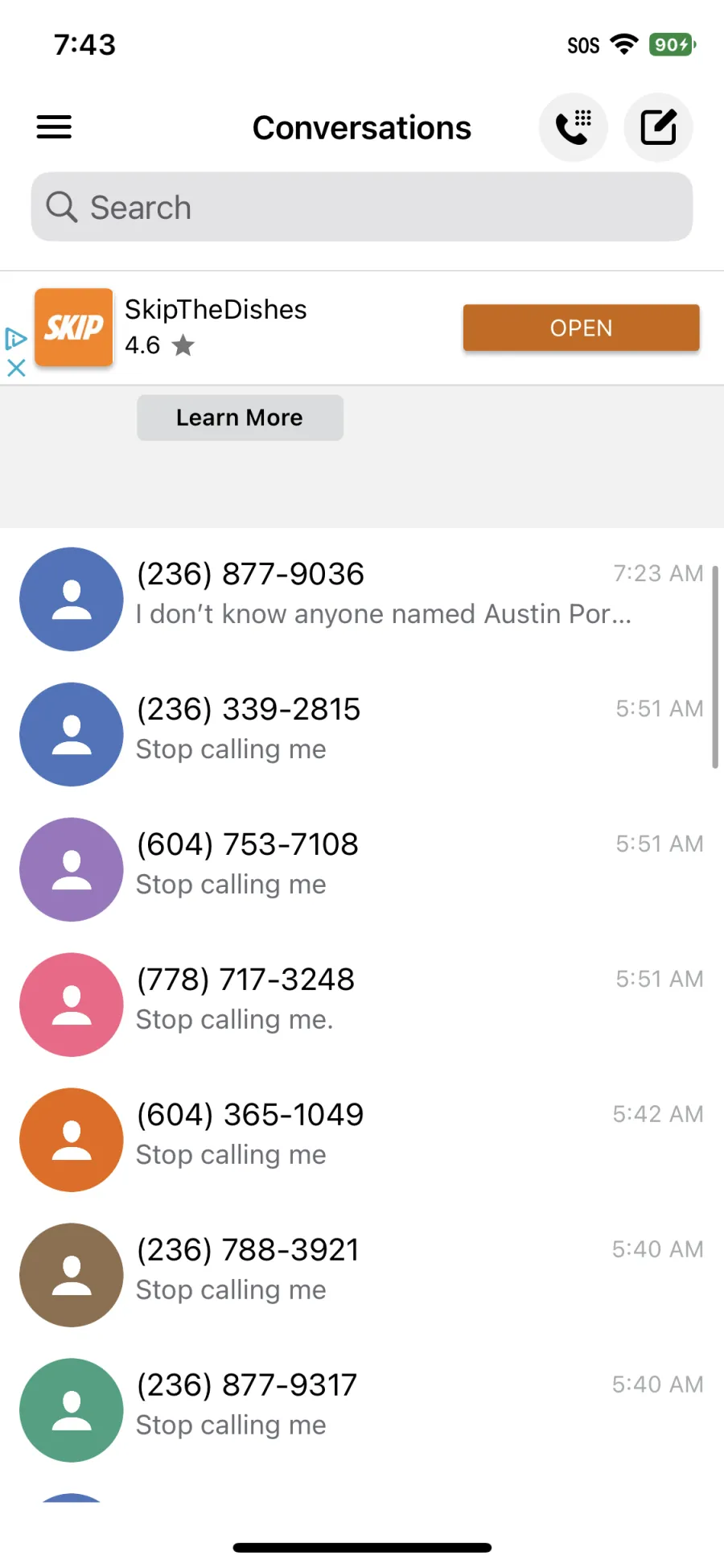Open conversation with (236) 877-9036
This screenshot has height=1568, width=724.
tap(362, 599)
